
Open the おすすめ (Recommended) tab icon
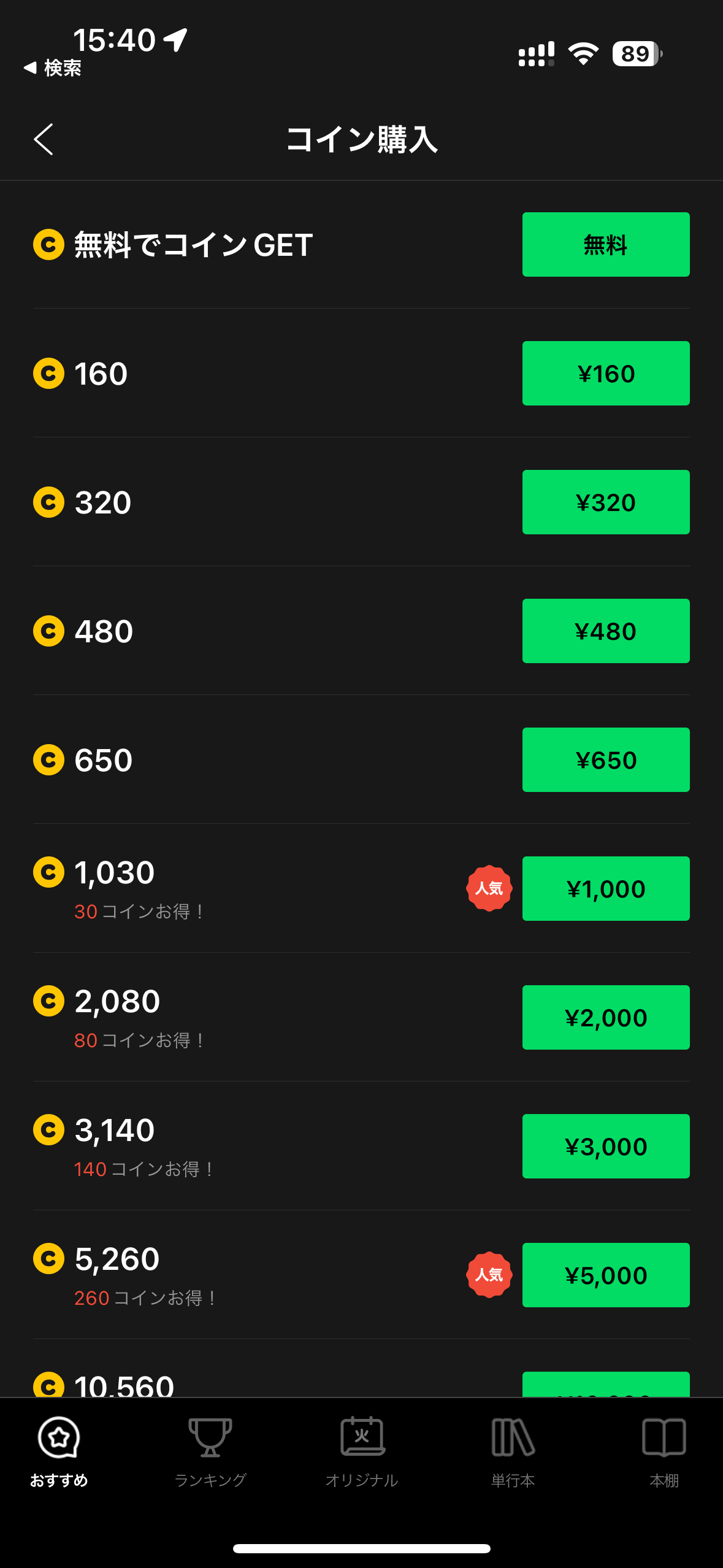pyautogui.click(x=59, y=1437)
